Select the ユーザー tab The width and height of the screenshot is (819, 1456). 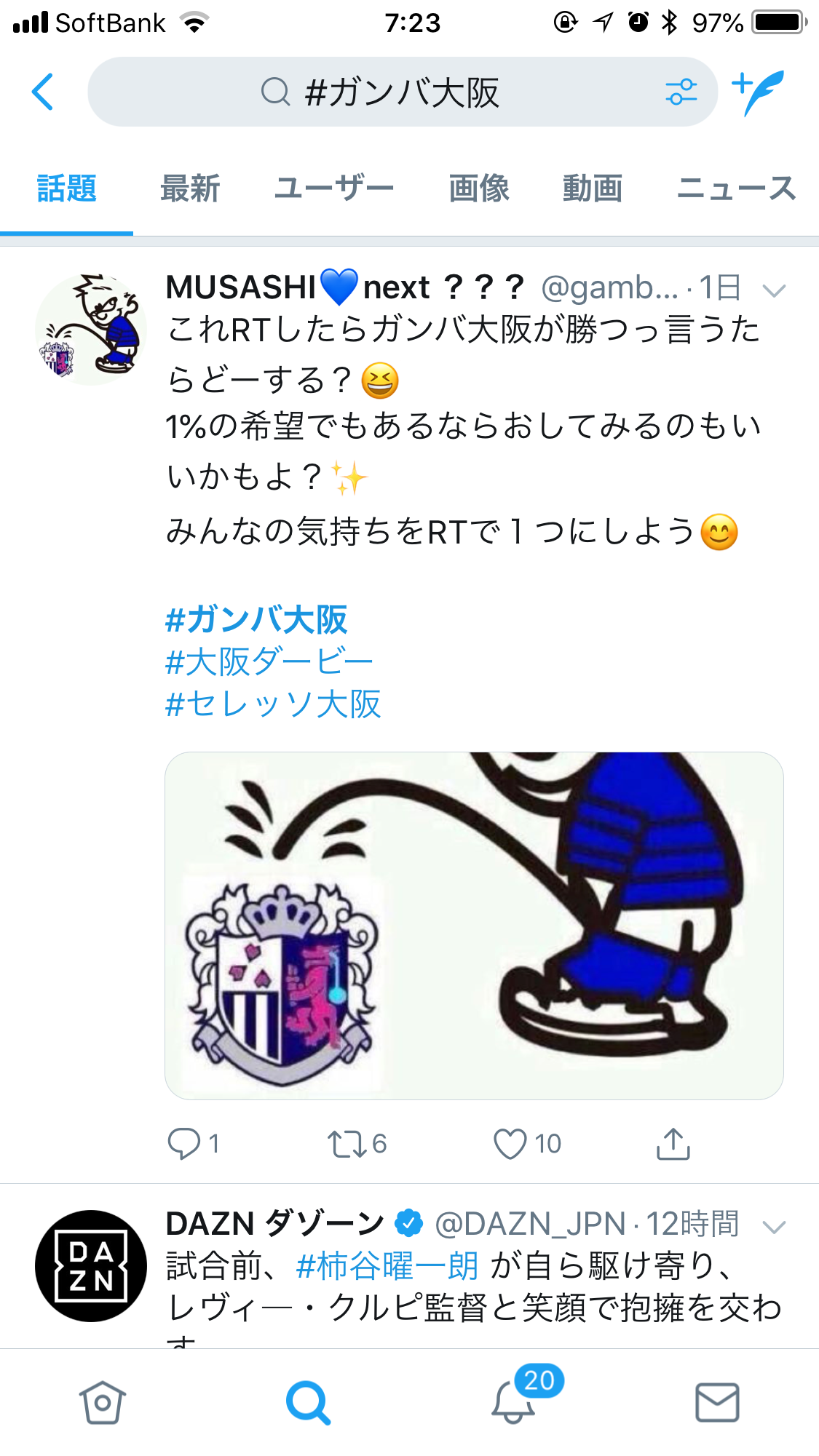point(334,189)
